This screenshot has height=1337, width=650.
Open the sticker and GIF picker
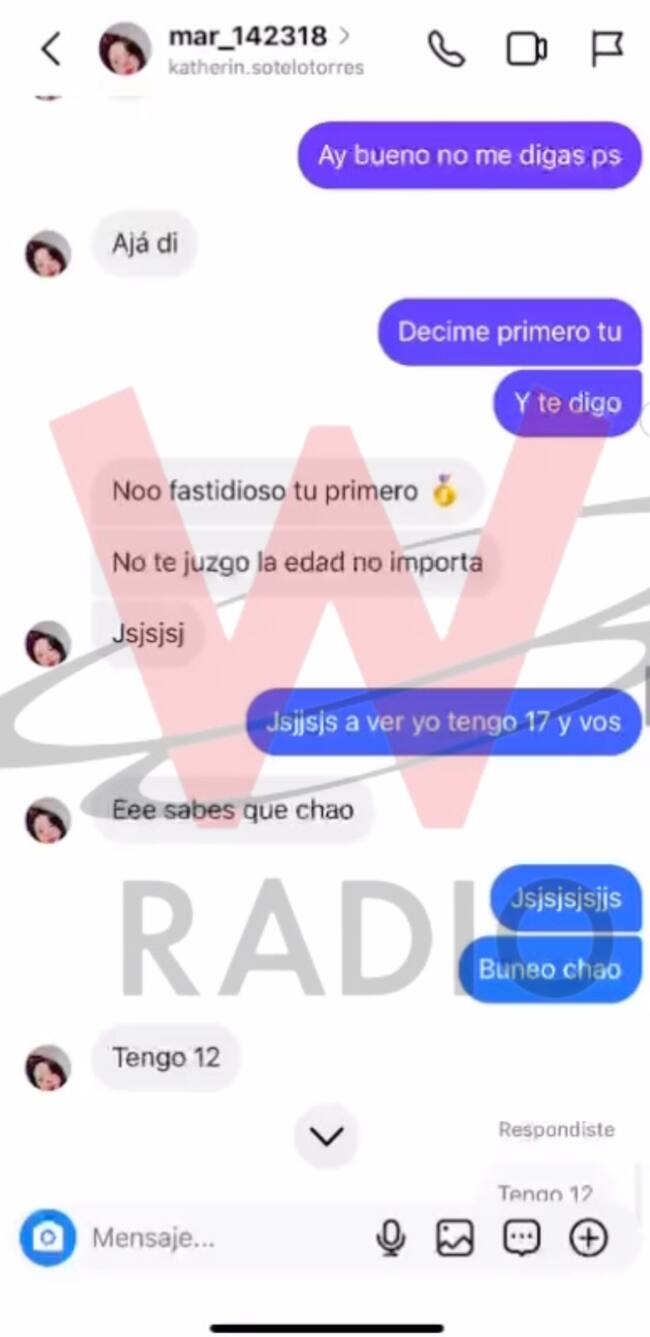point(521,1239)
